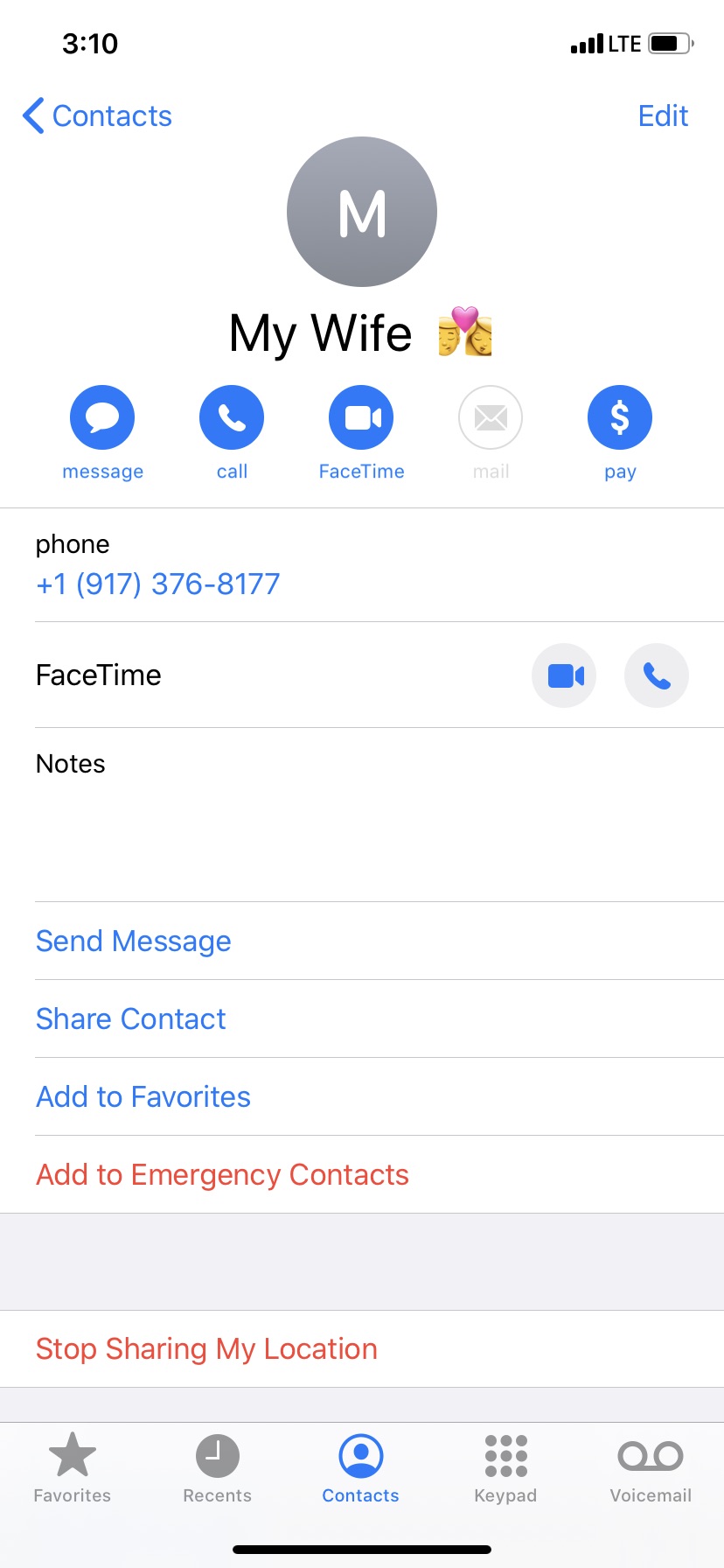The height and width of the screenshot is (1568, 724).
Task: Start a FaceTime video call from FaceTime row
Action: tap(564, 675)
